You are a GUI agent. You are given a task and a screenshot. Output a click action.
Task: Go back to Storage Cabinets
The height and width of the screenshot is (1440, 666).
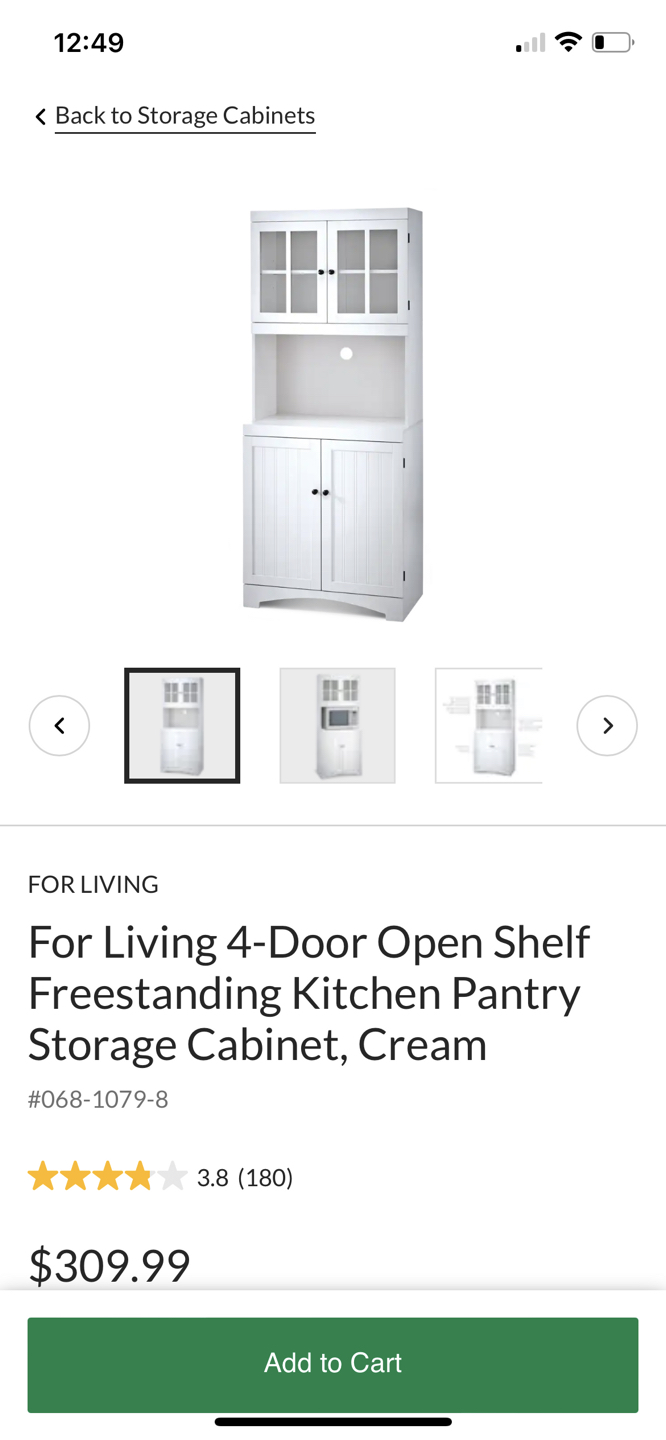pos(175,116)
